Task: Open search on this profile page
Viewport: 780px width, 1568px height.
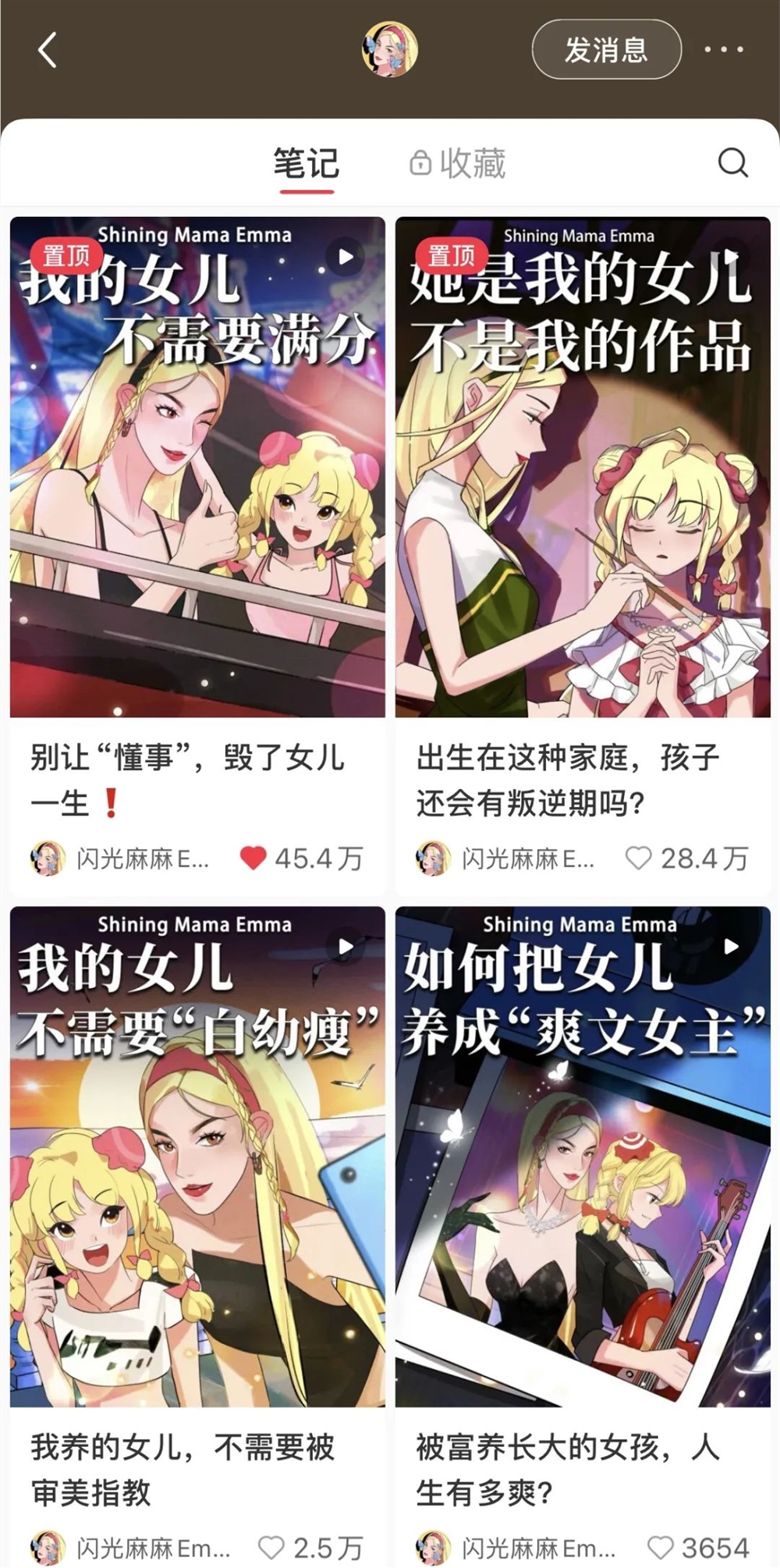Action: click(x=732, y=163)
